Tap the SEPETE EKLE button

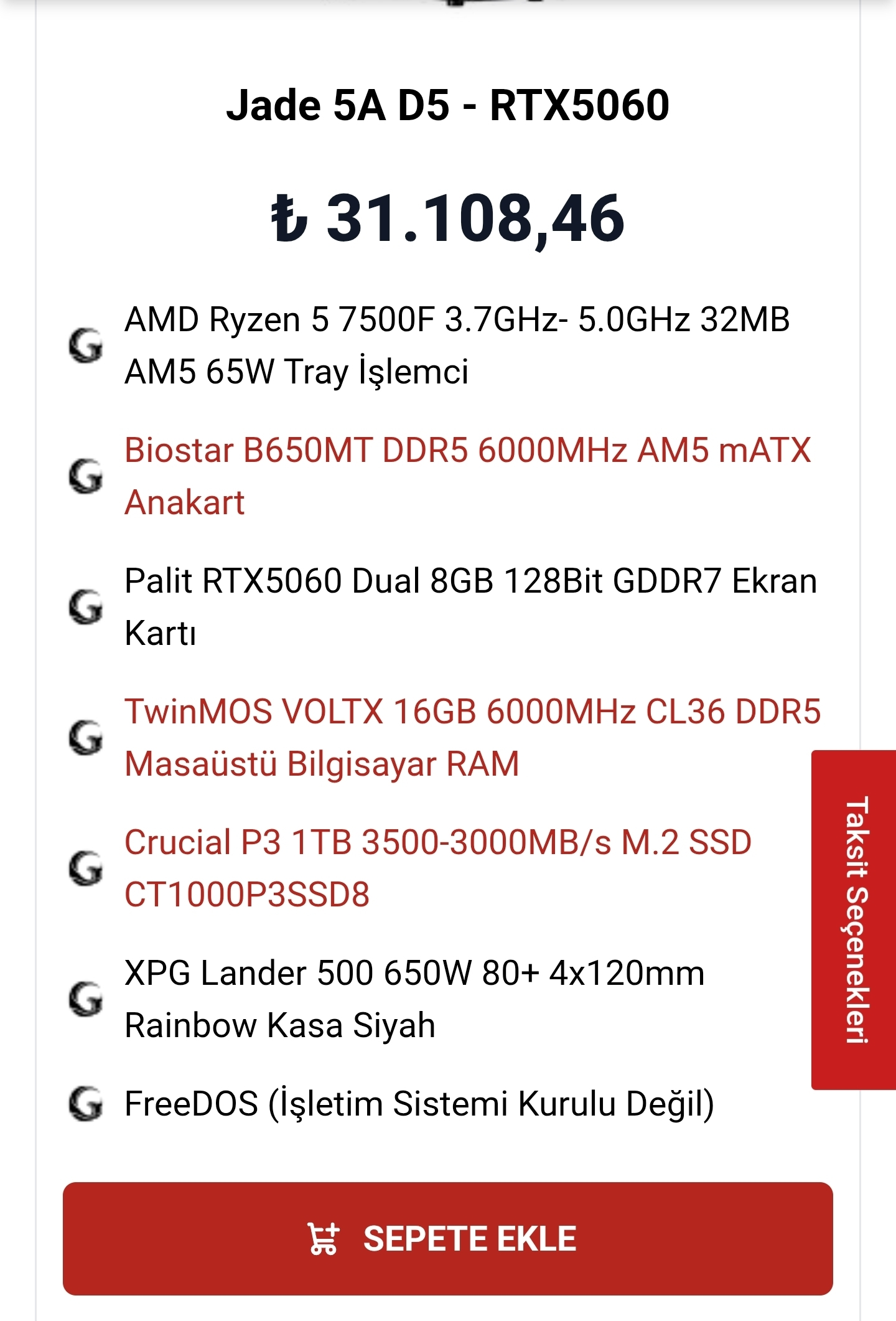point(447,1238)
